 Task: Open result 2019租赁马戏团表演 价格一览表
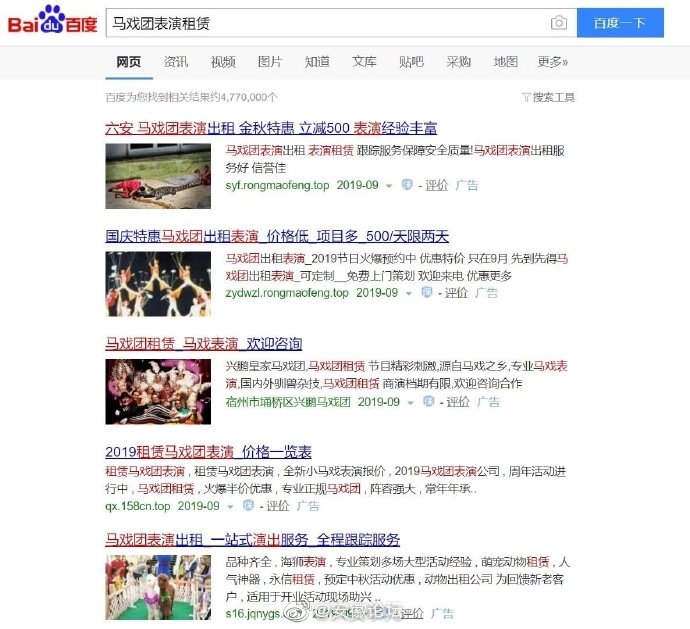click(x=208, y=451)
